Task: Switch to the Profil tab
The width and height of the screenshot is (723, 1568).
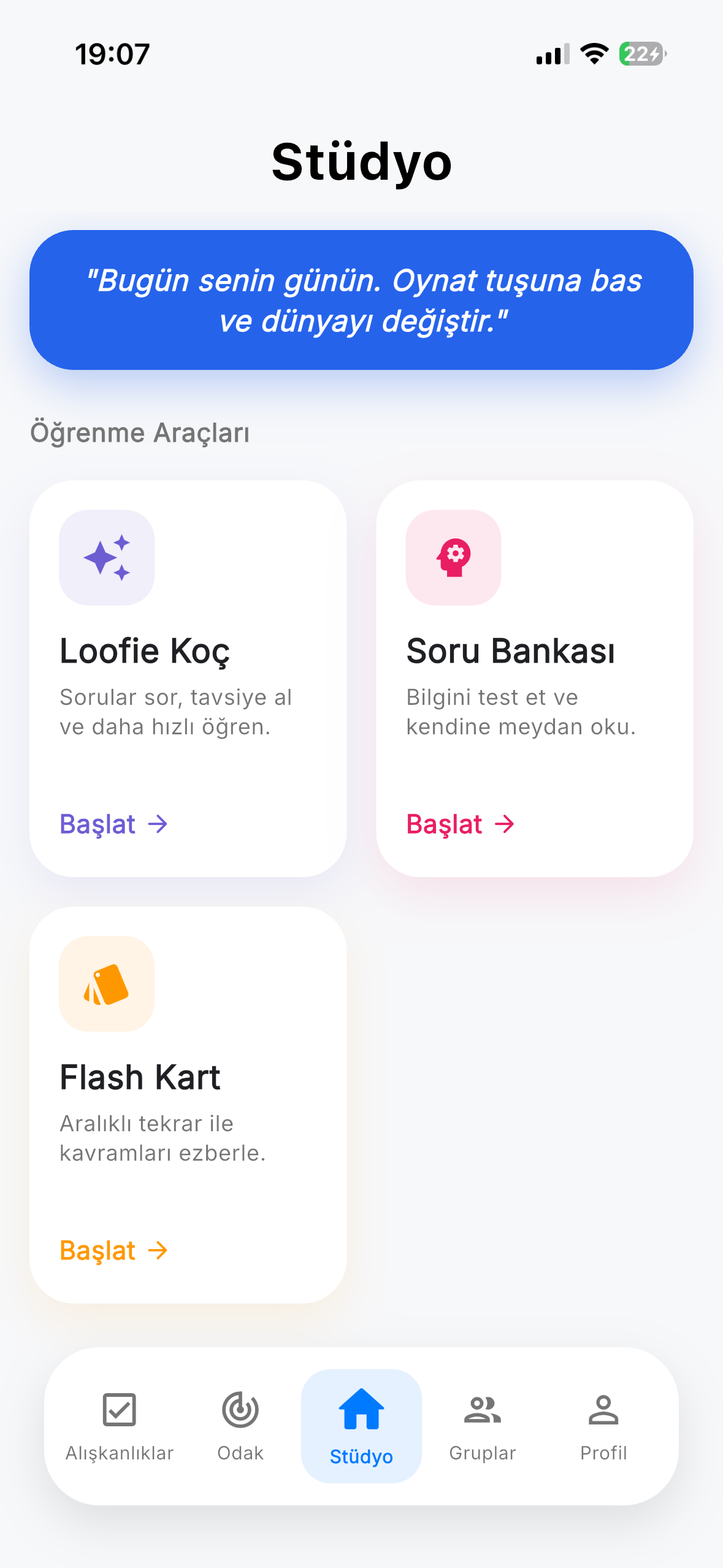Action: click(x=603, y=1425)
